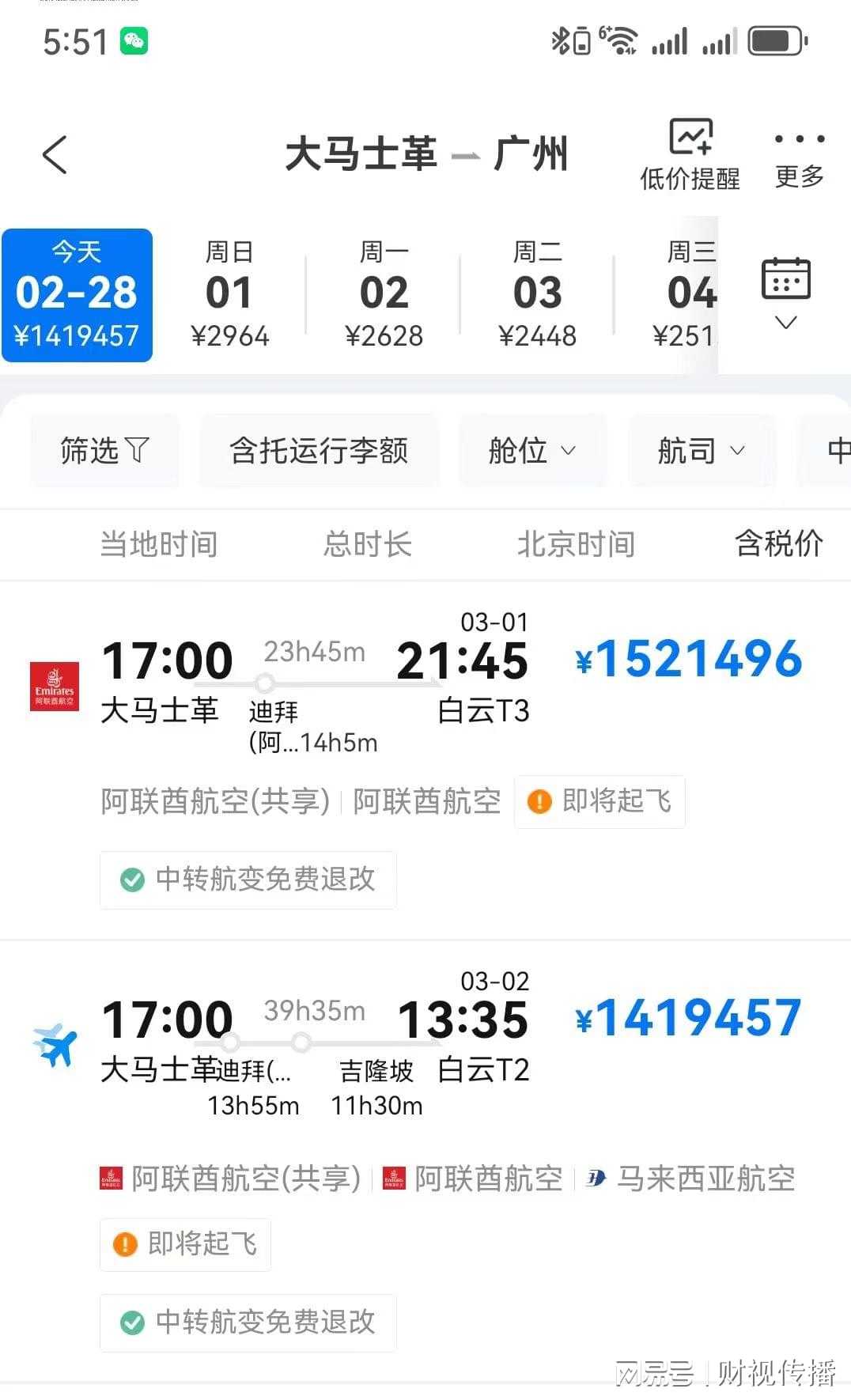Sort flights by 当地时间

click(x=159, y=544)
